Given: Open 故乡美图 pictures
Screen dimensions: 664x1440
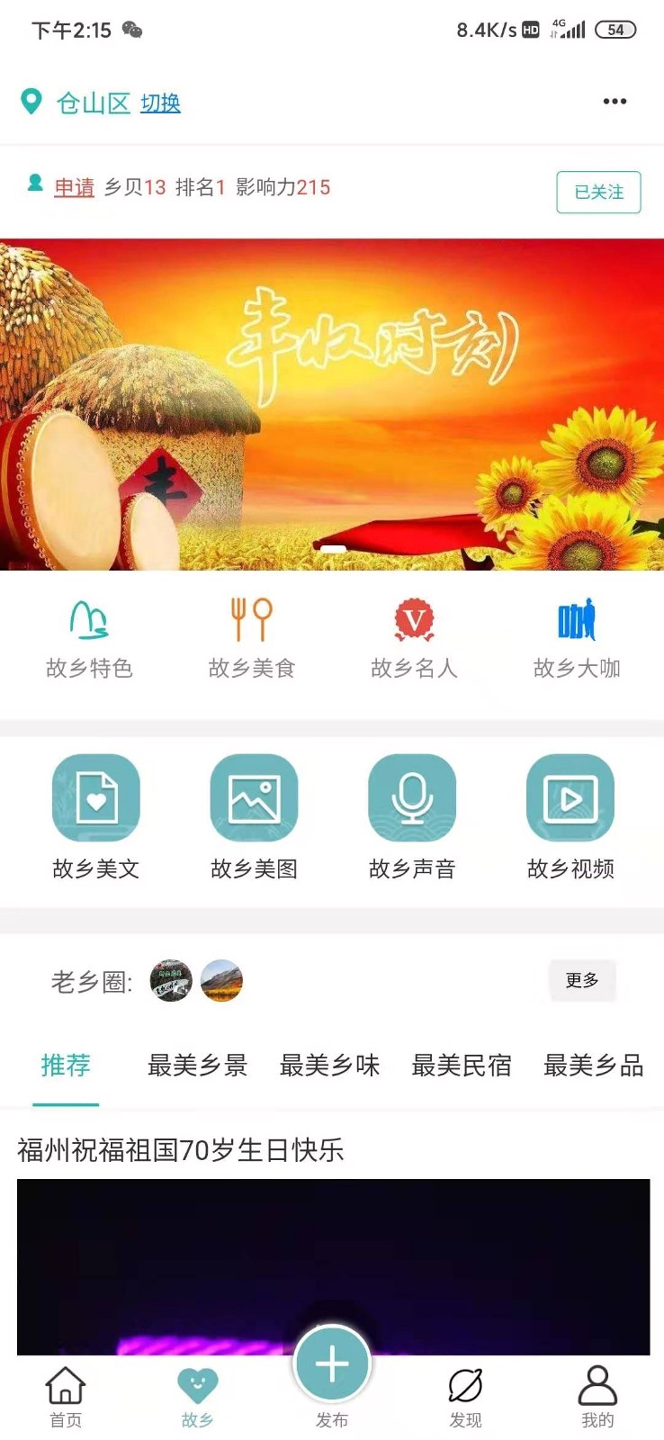Looking at the screenshot, I should 254,817.
